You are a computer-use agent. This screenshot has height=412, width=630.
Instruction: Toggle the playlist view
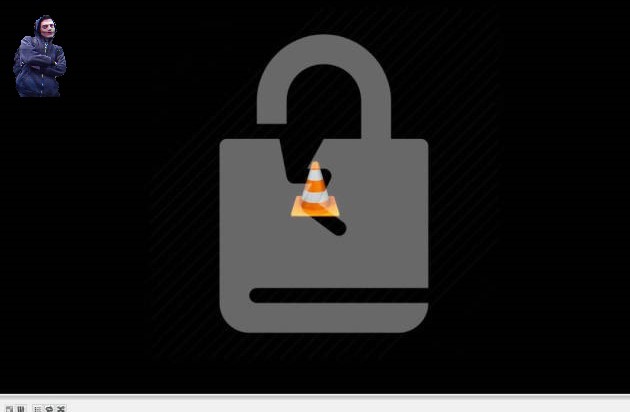pyautogui.click(x=38, y=409)
